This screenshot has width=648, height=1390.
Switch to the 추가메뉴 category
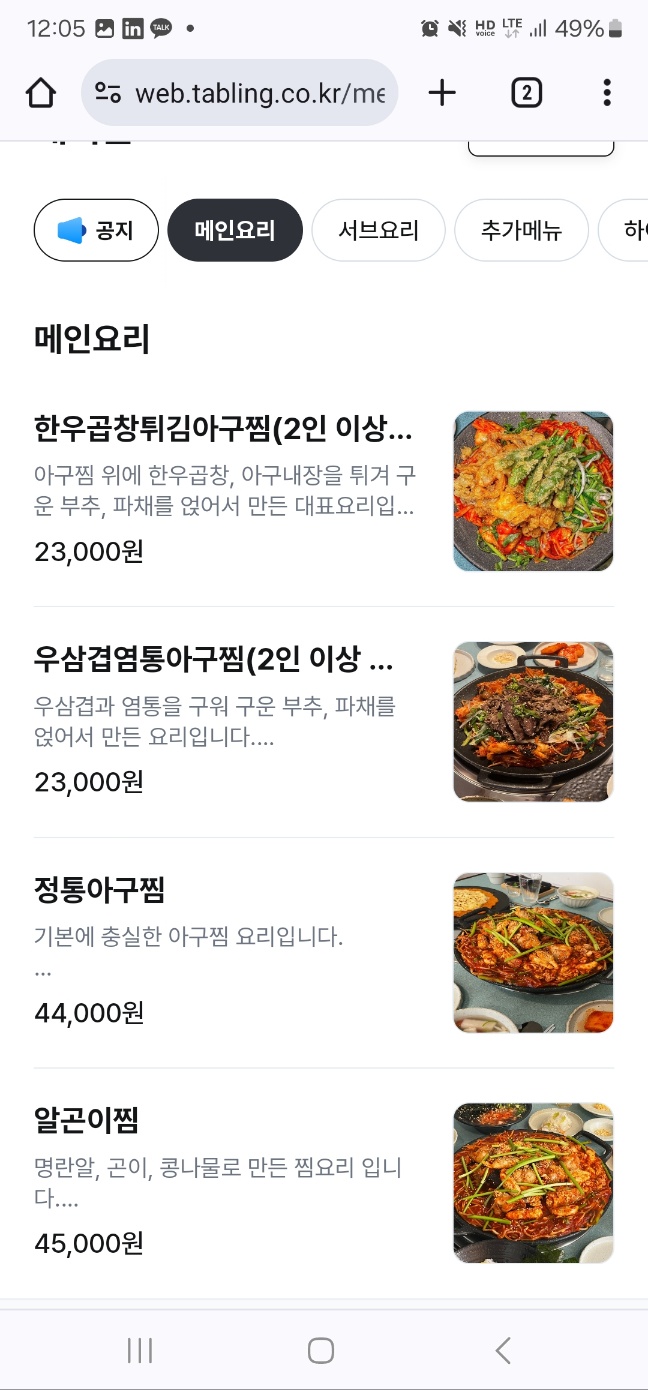[521, 230]
